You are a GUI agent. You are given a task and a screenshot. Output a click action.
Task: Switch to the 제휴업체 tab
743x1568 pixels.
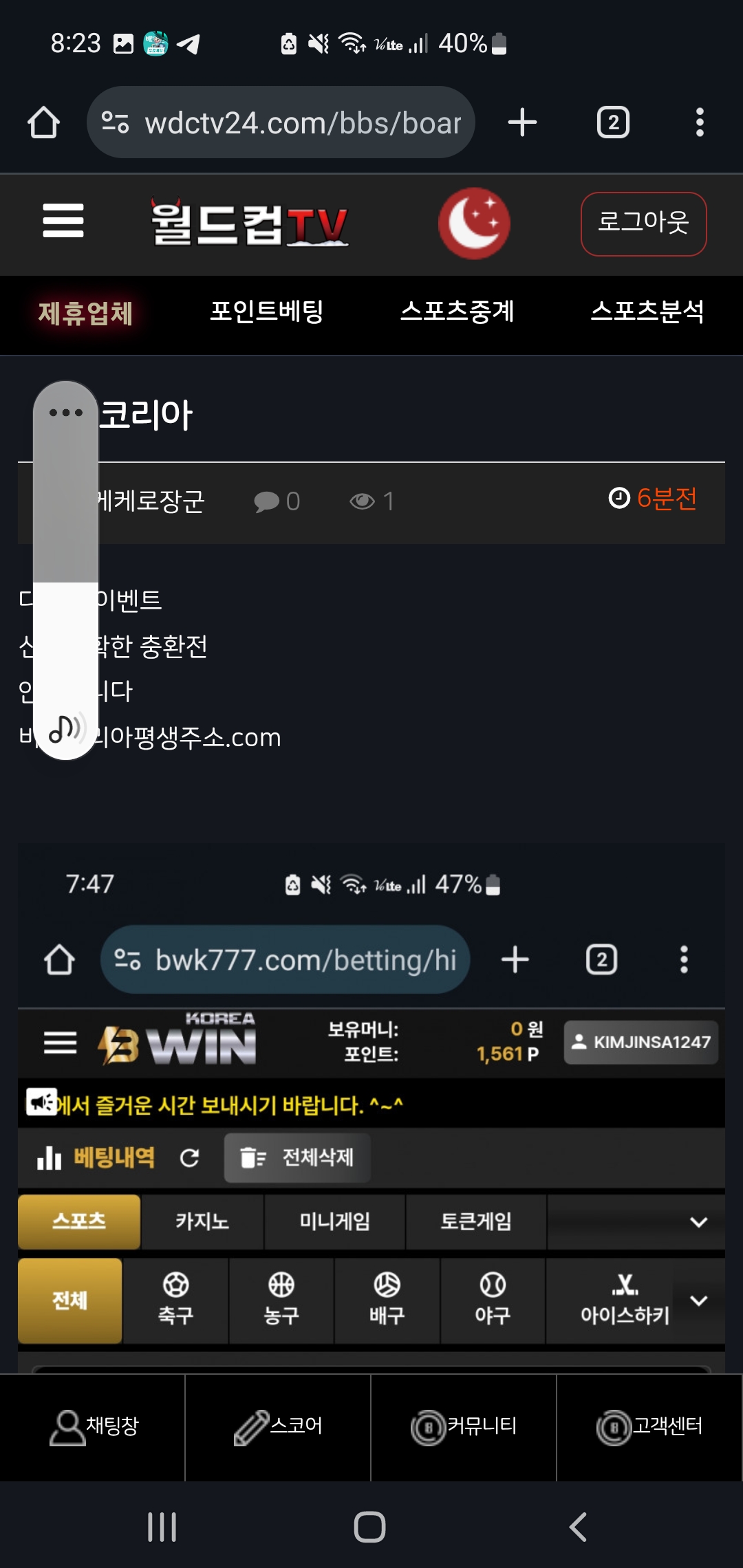[x=85, y=313]
